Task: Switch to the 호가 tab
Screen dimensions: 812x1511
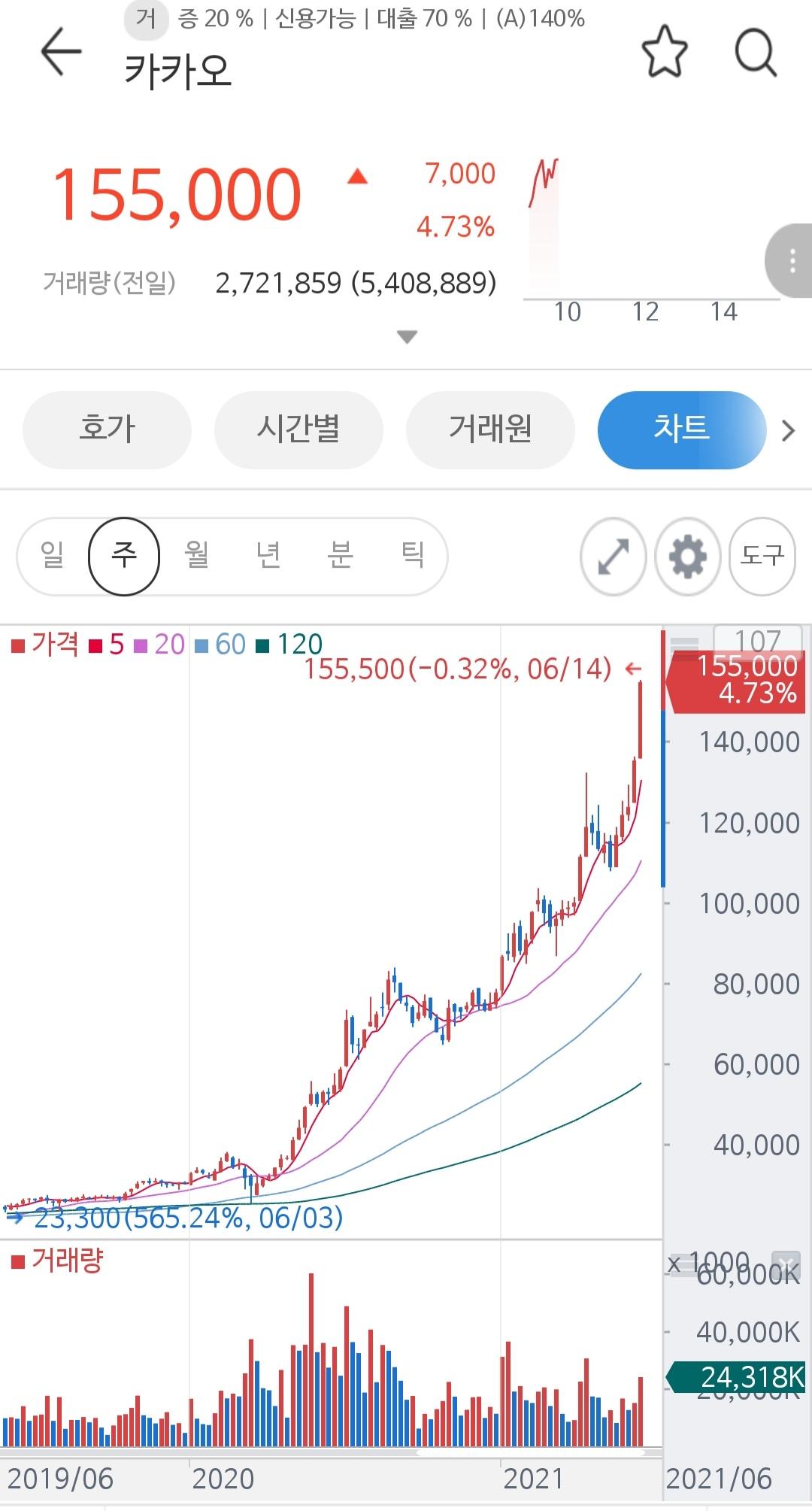Action: point(107,429)
